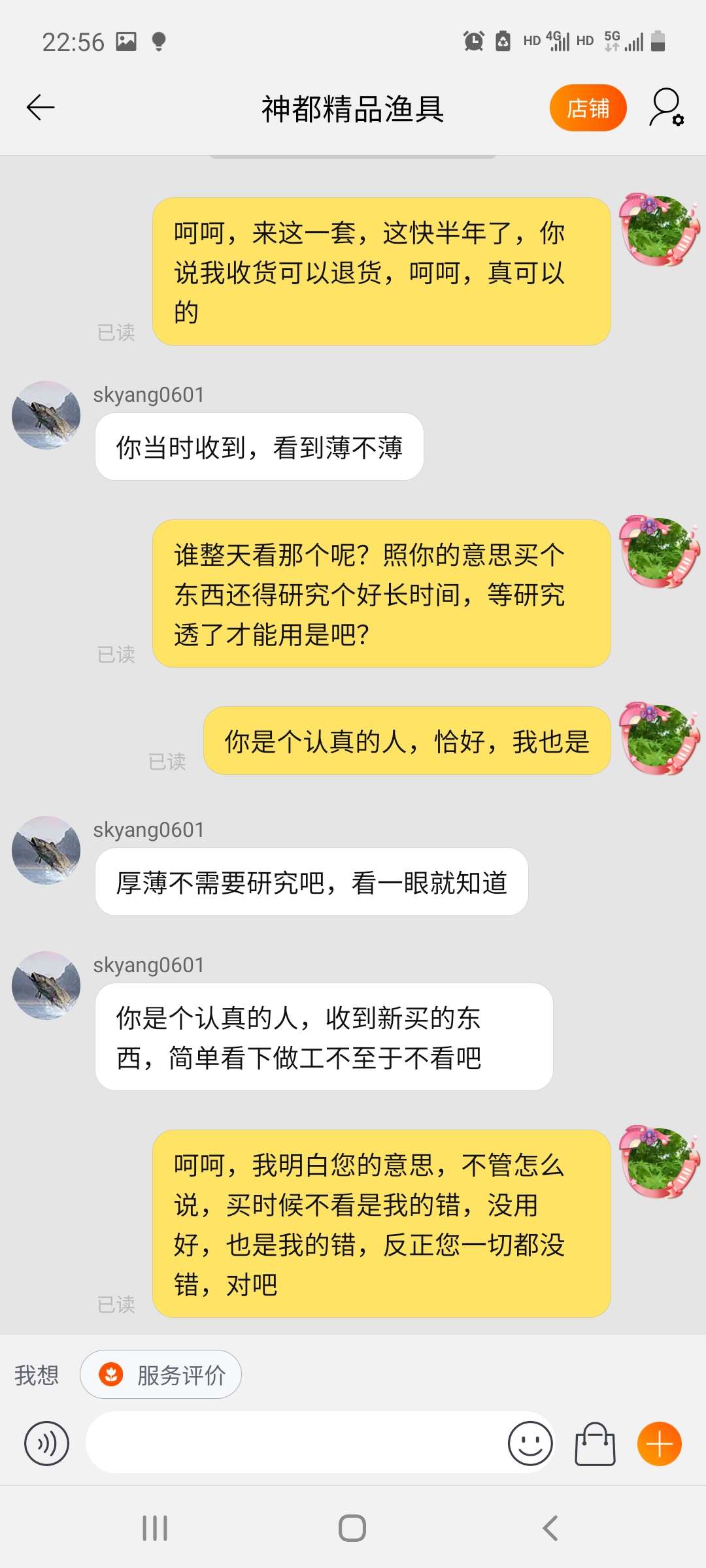Open skyang0601's avatar beside 你当时收到 message

click(x=46, y=416)
